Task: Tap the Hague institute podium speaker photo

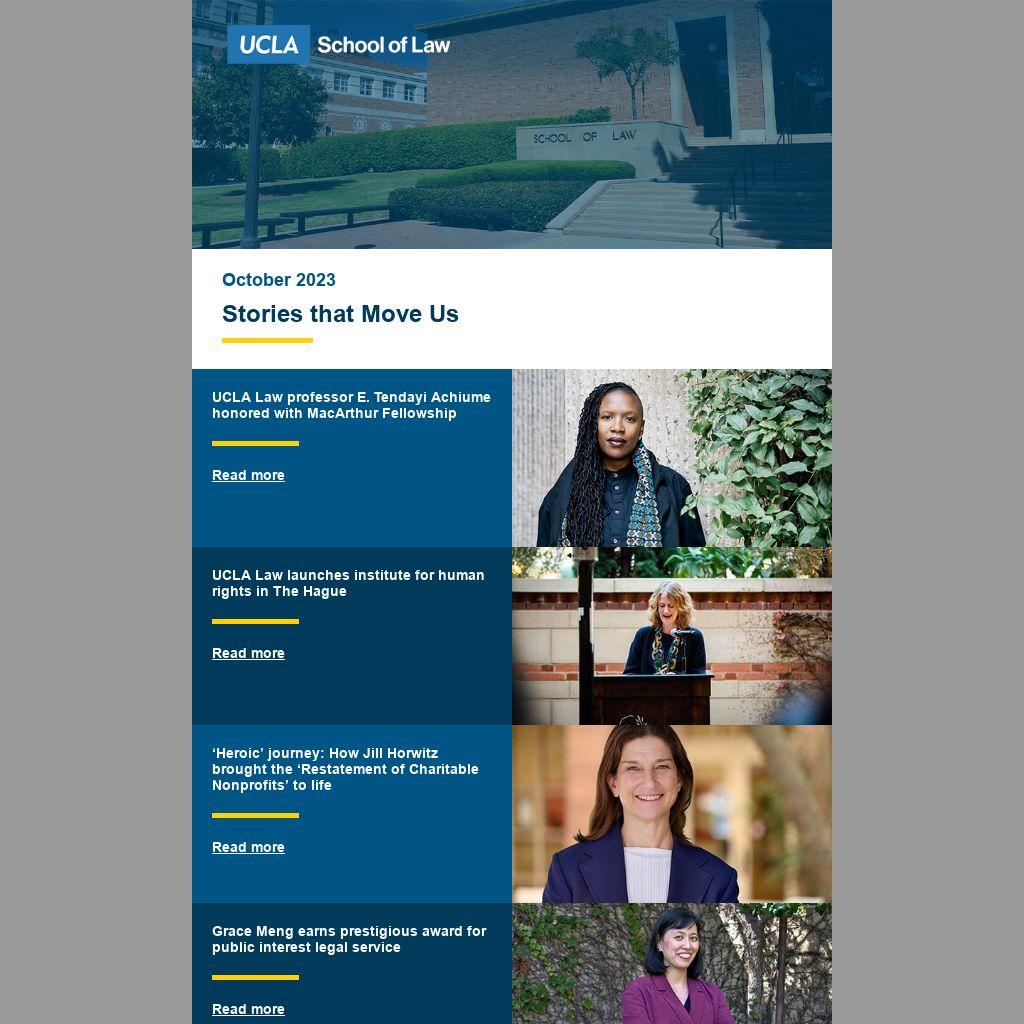Action: pos(671,636)
